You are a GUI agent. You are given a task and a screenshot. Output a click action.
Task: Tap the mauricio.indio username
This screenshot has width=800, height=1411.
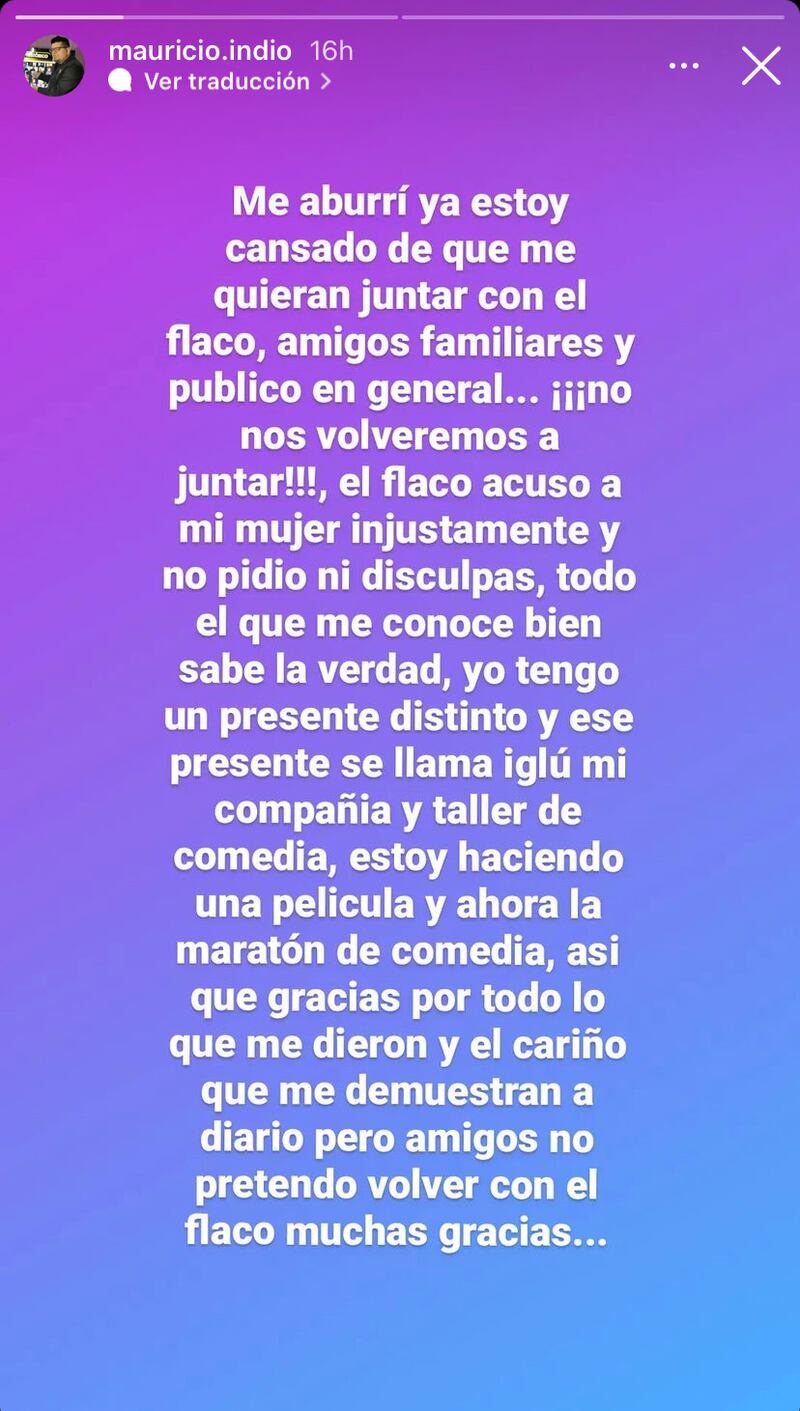tap(199, 50)
